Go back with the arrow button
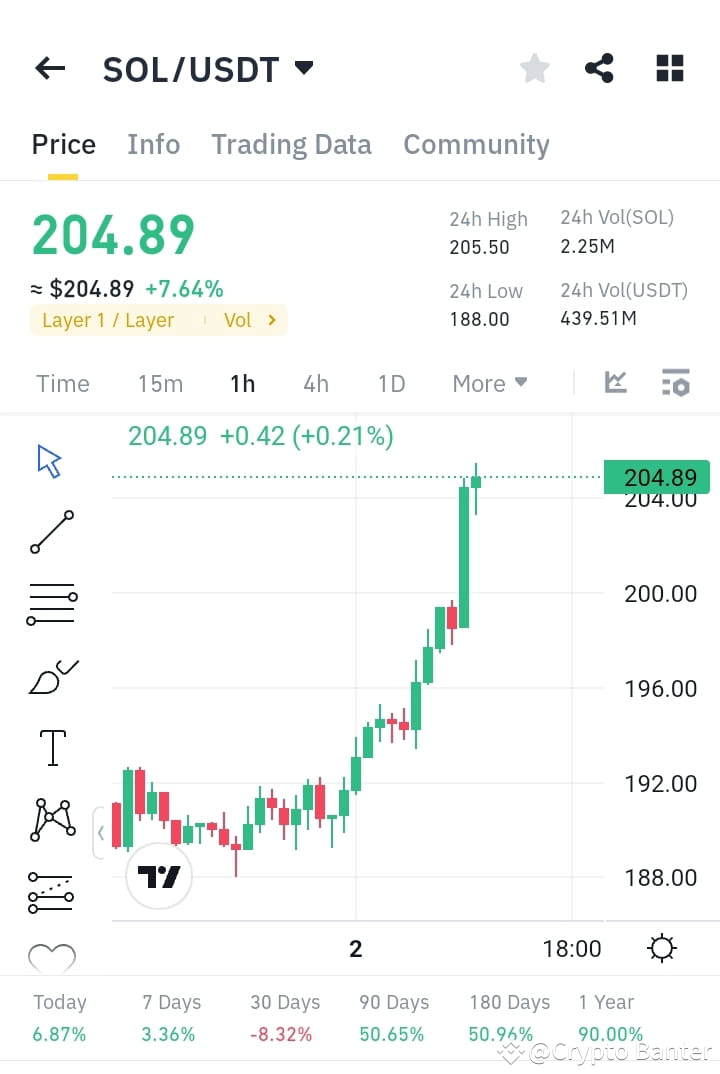 [49, 67]
